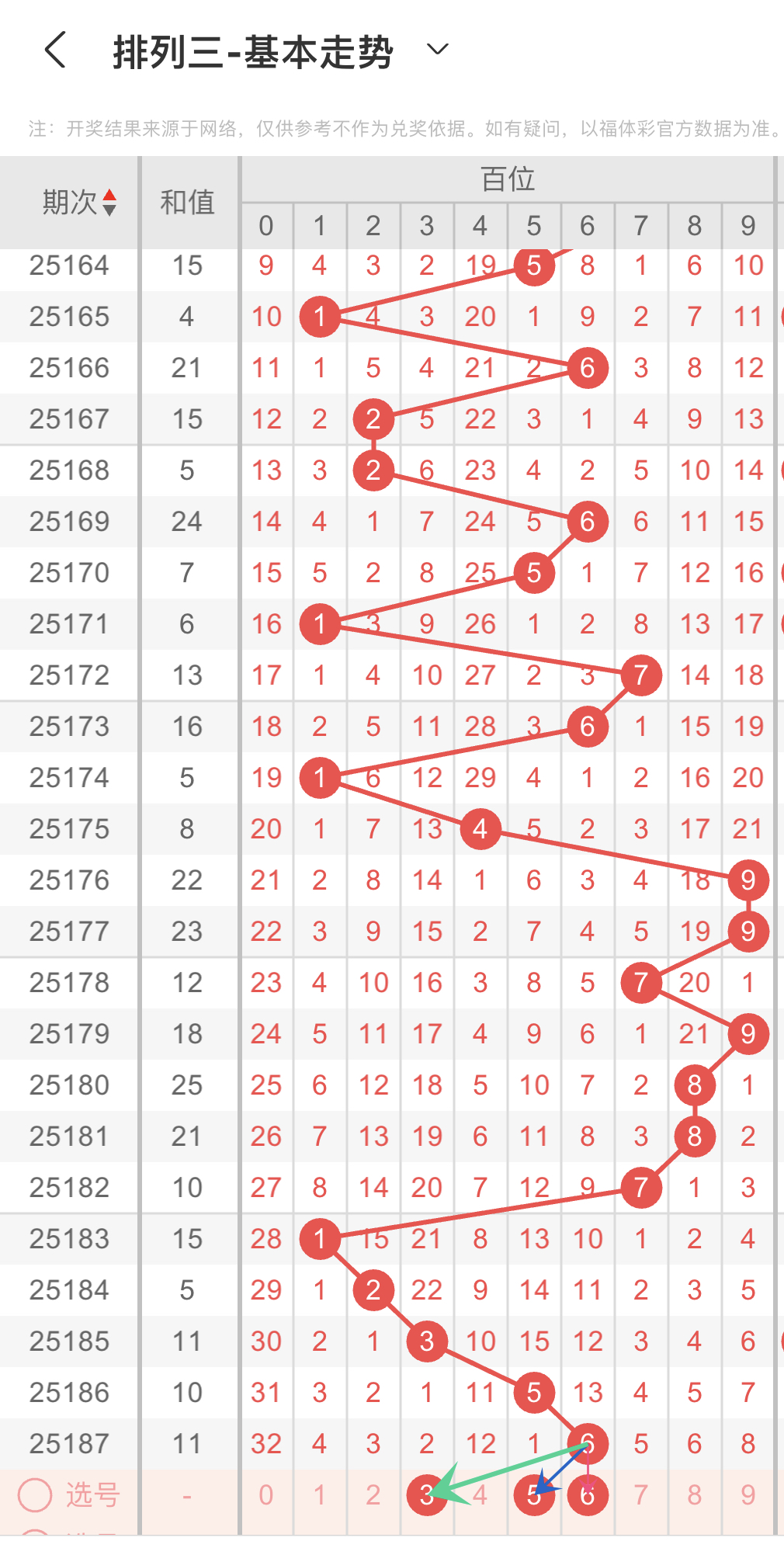Pick number 9 in the selection row
The image size is (784, 1541).
[x=748, y=1494]
